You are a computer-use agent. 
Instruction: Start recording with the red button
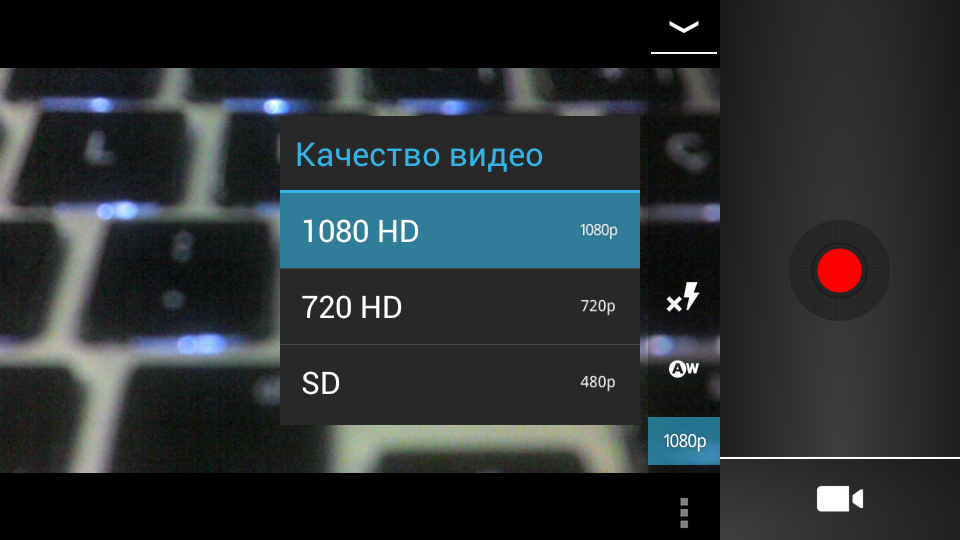point(839,270)
